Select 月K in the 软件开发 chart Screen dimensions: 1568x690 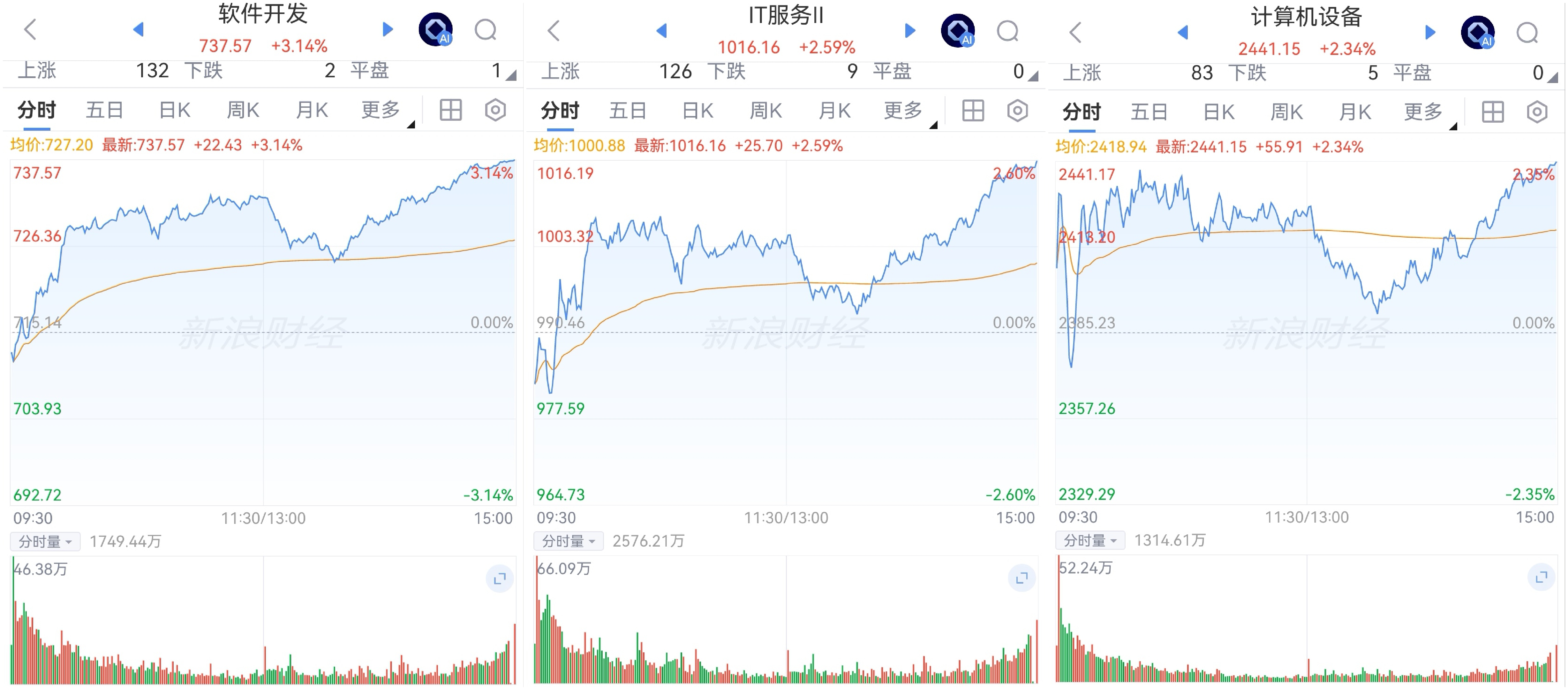pos(312,110)
